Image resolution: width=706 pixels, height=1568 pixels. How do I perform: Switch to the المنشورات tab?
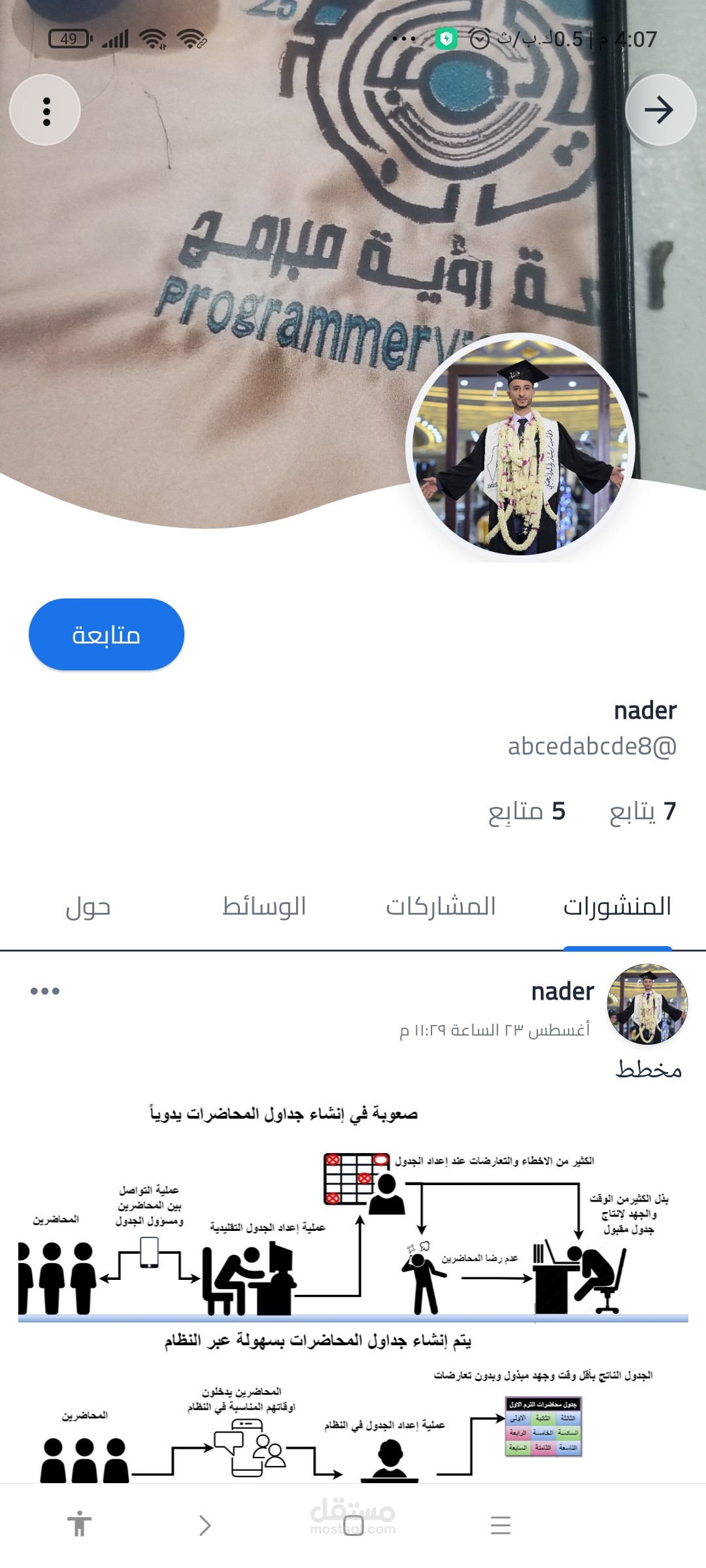click(x=617, y=906)
